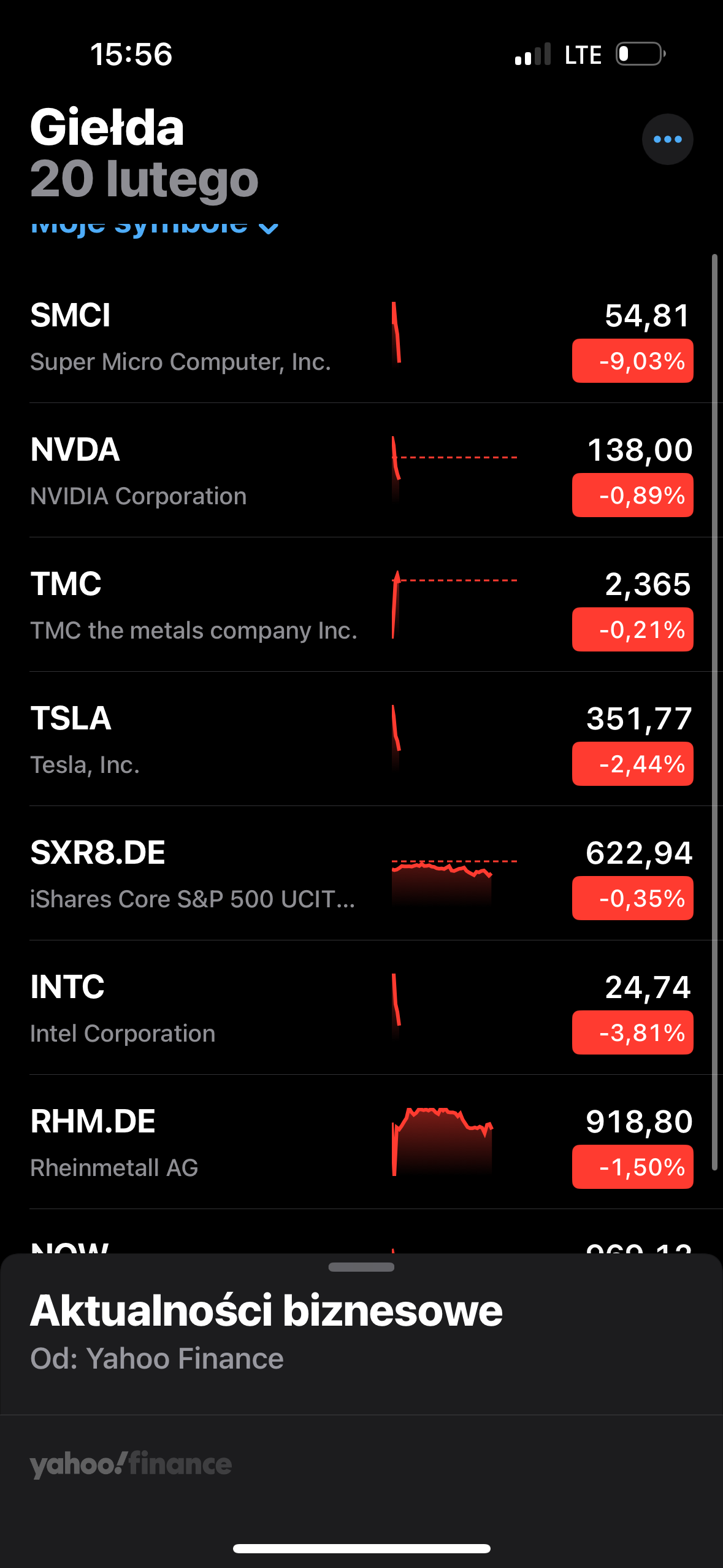Tap the Aktualności biznesowe news sheet handle
Screen dimensions: 723x1568
point(361,1267)
